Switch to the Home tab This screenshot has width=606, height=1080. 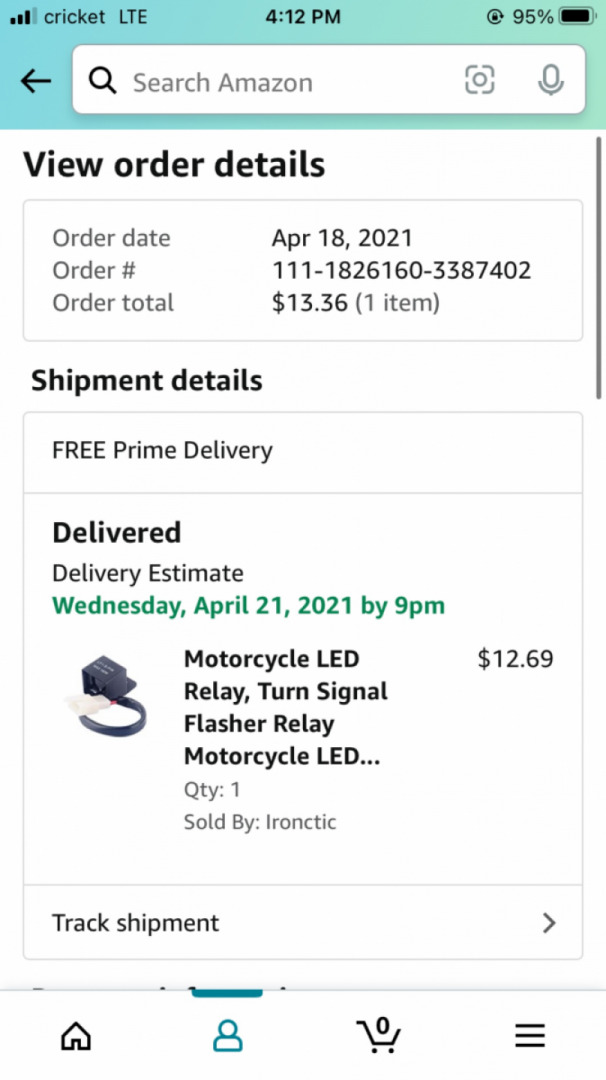pyautogui.click(x=76, y=1035)
